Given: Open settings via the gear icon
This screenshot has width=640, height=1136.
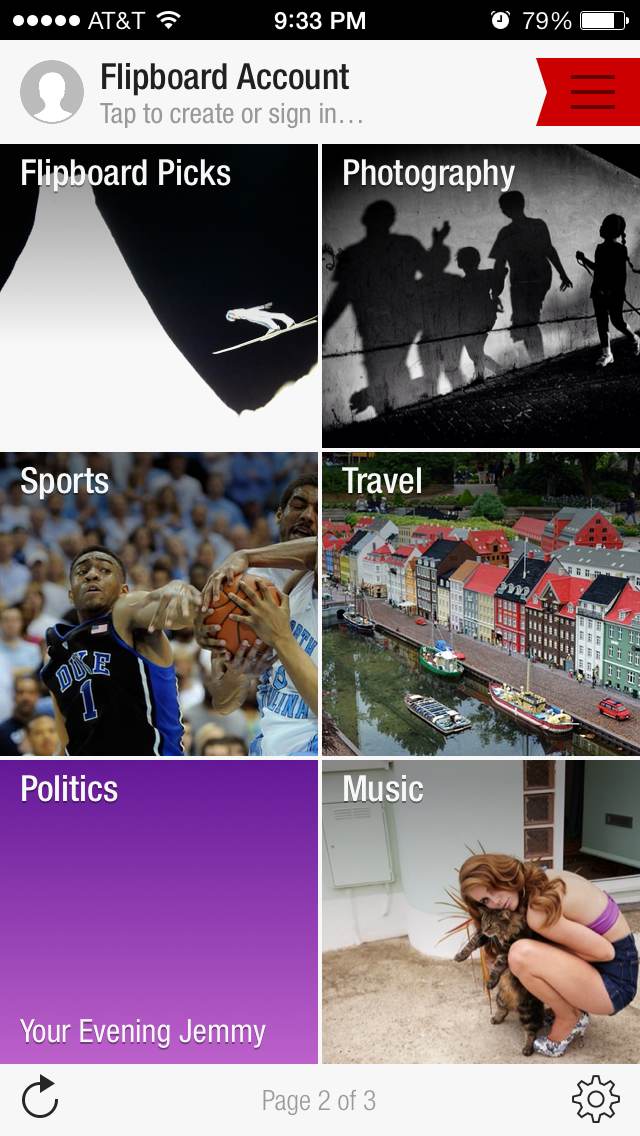Looking at the screenshot, I should (595, 1100).
